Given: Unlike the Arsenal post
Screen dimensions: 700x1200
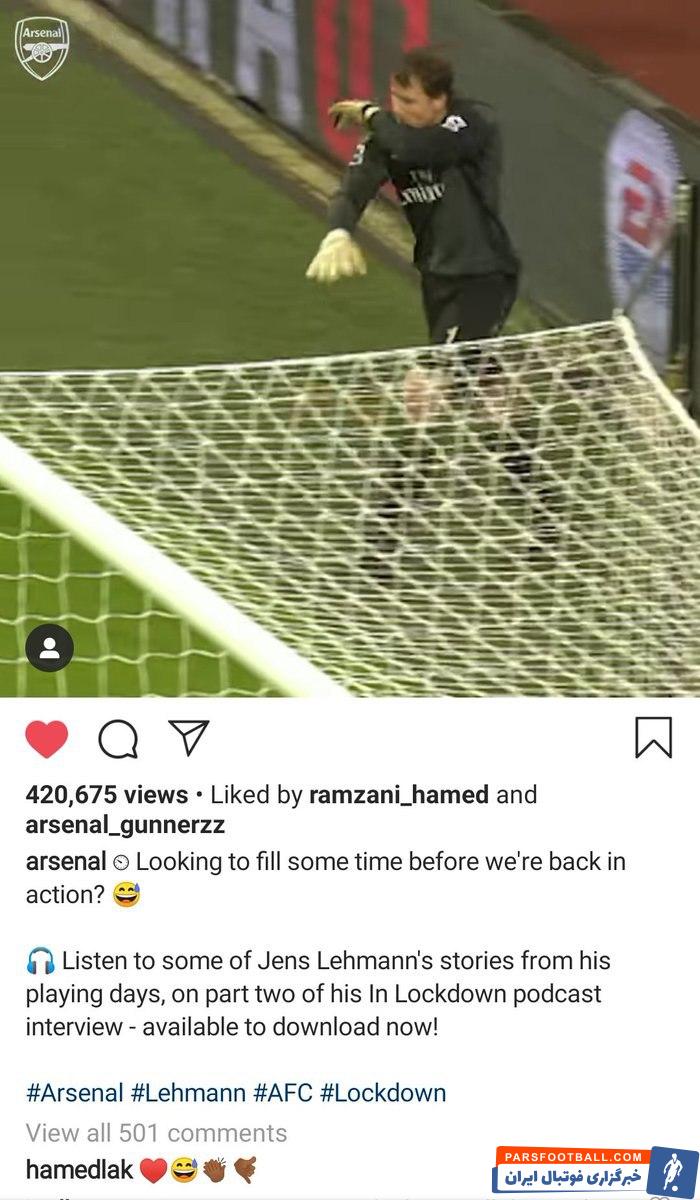Looking at the screenshot, I should click(x=46, y=739).
